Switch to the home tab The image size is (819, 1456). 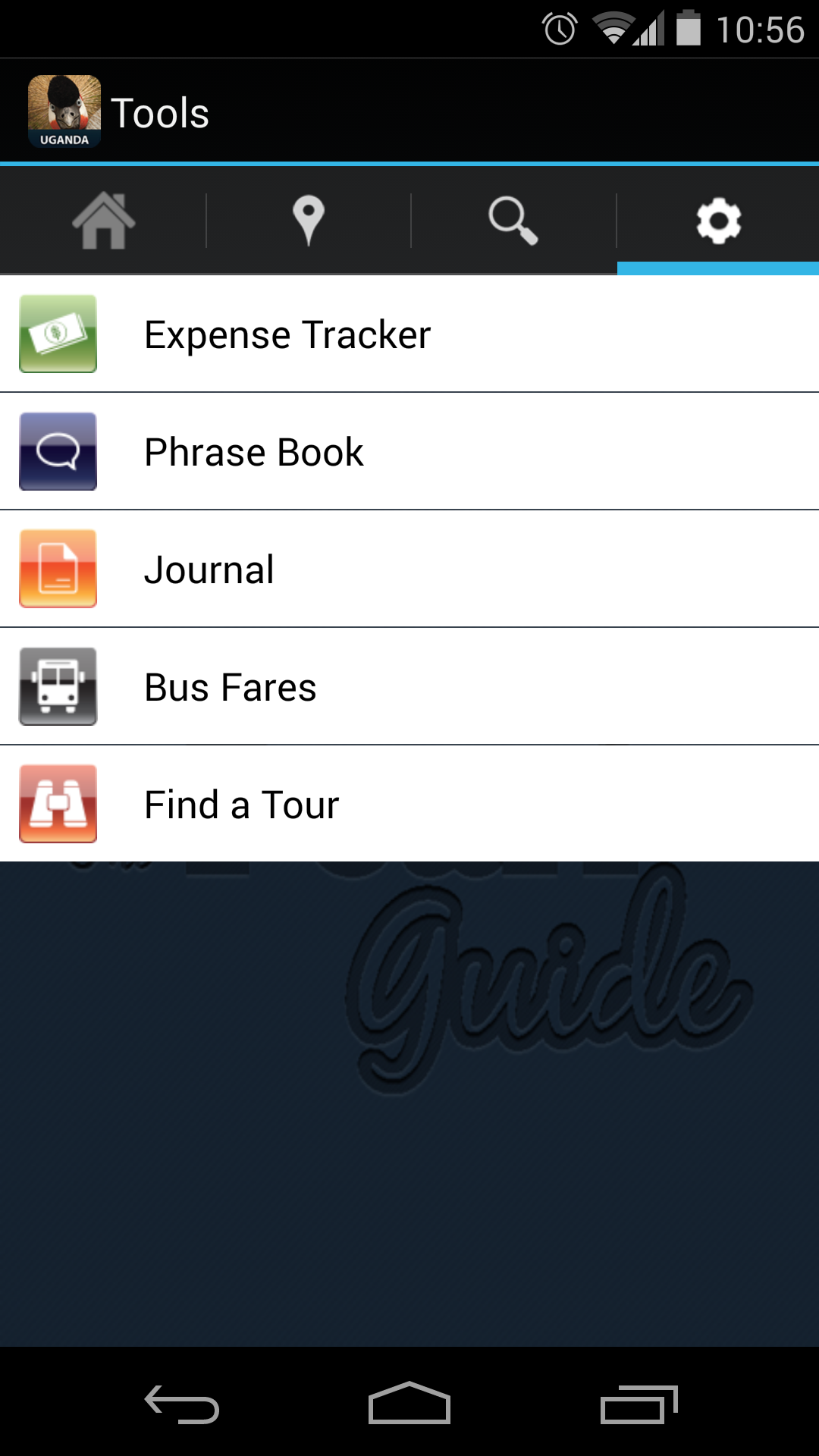pos(103,221)
